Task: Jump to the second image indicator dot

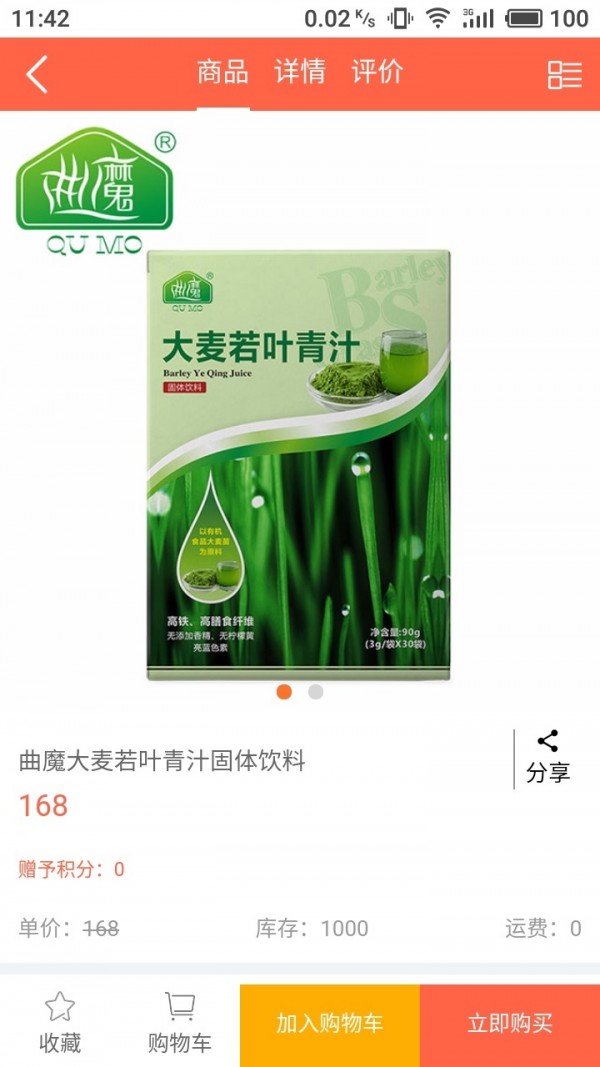Action: (316, 692)
